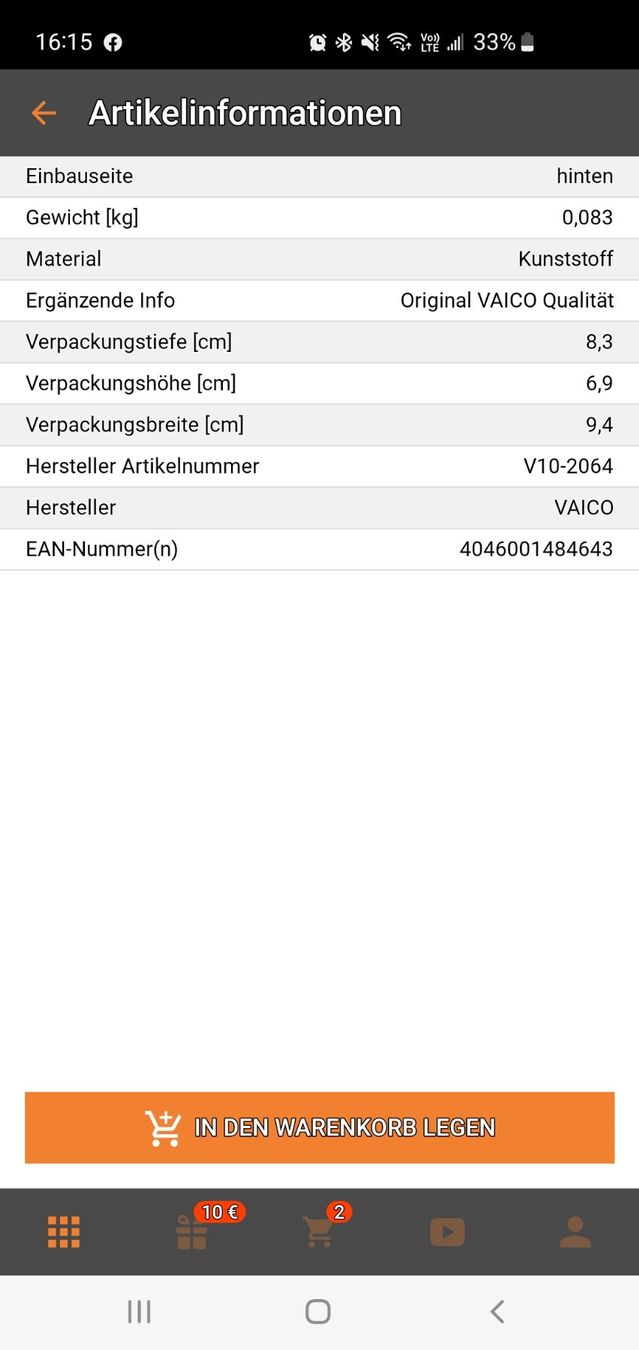Image resolution: width=639 pixels, height=1350 pixels.
Task: View the shopping cart with 2 items
Action: pos(319,1232)
